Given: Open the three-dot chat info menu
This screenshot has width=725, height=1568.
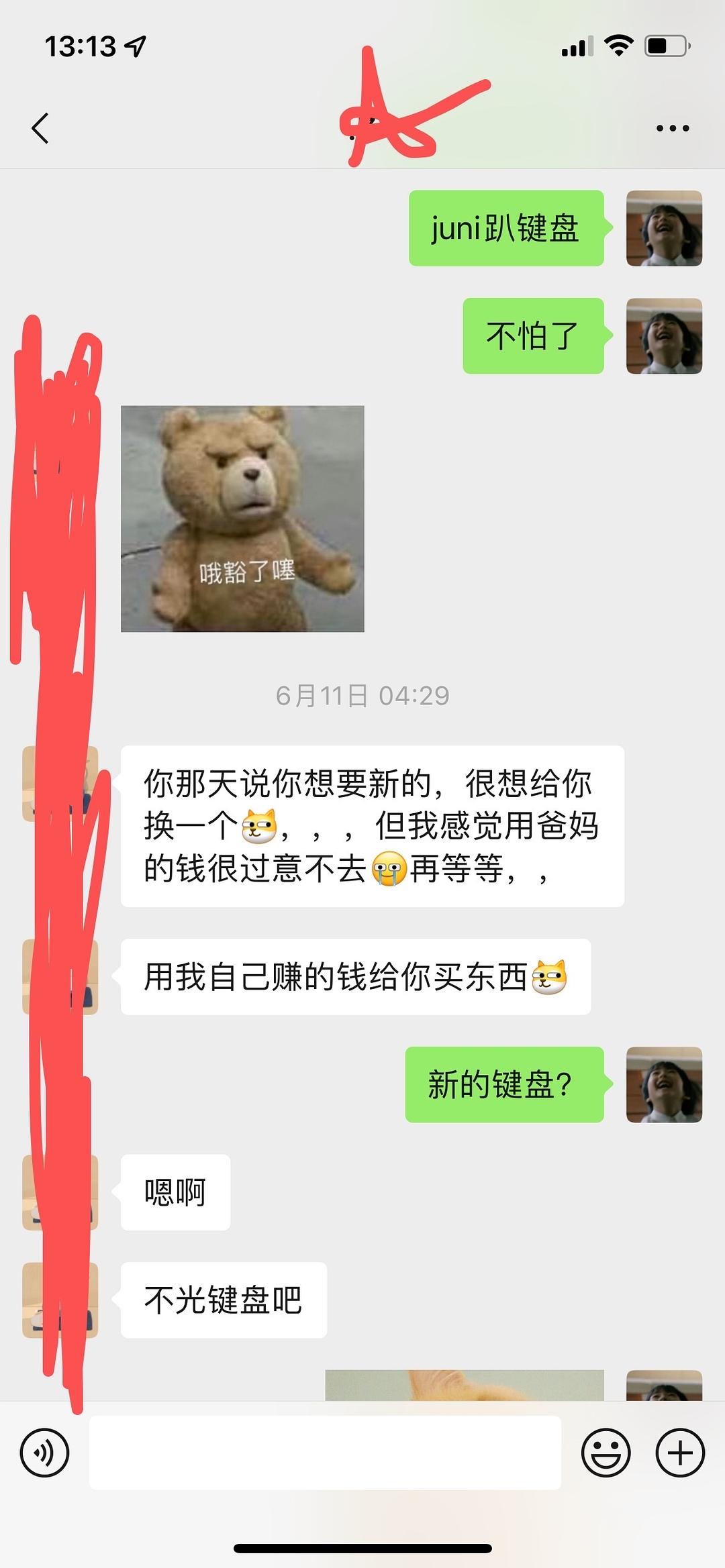Looking at the screenshot, I should tap(673, 128).
